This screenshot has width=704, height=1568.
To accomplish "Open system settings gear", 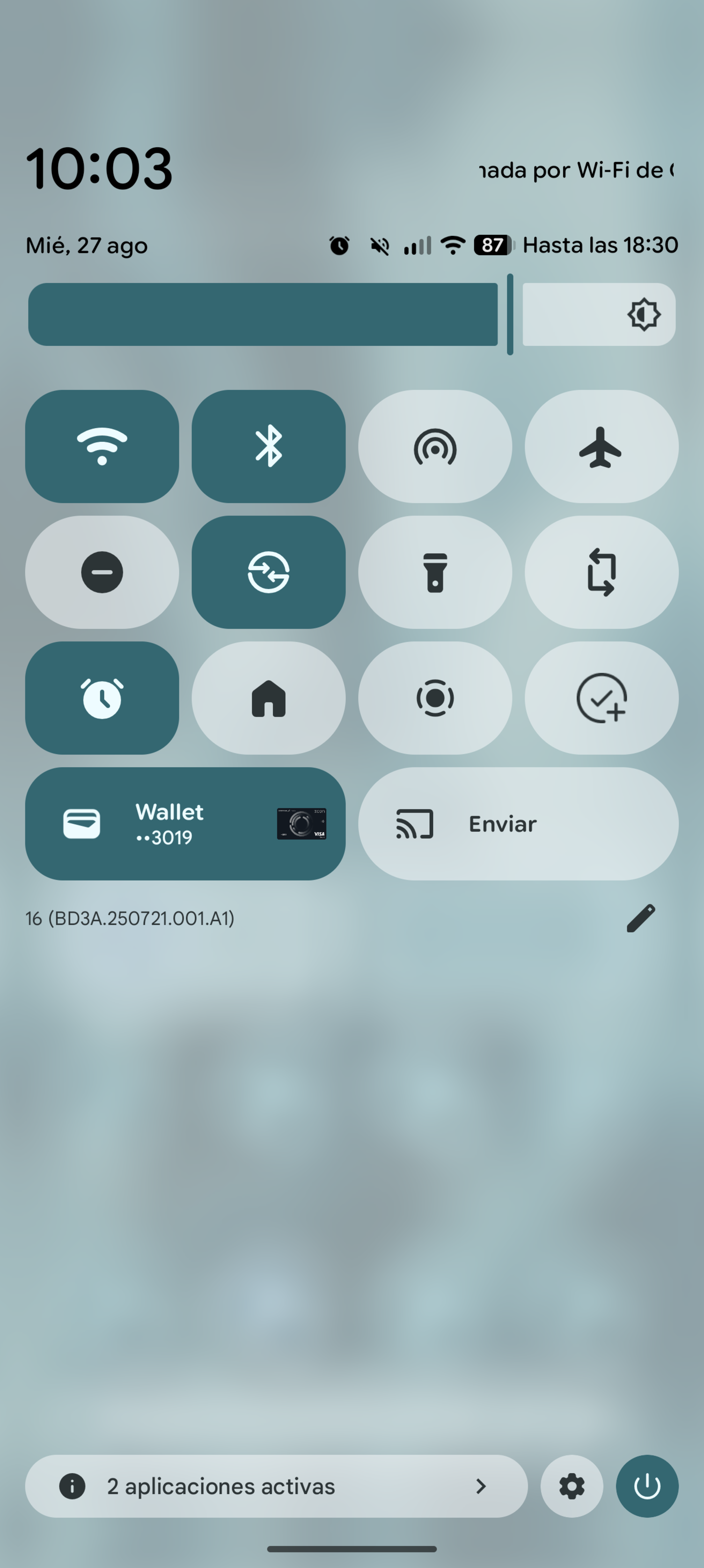I will (x=572, y=1486).
